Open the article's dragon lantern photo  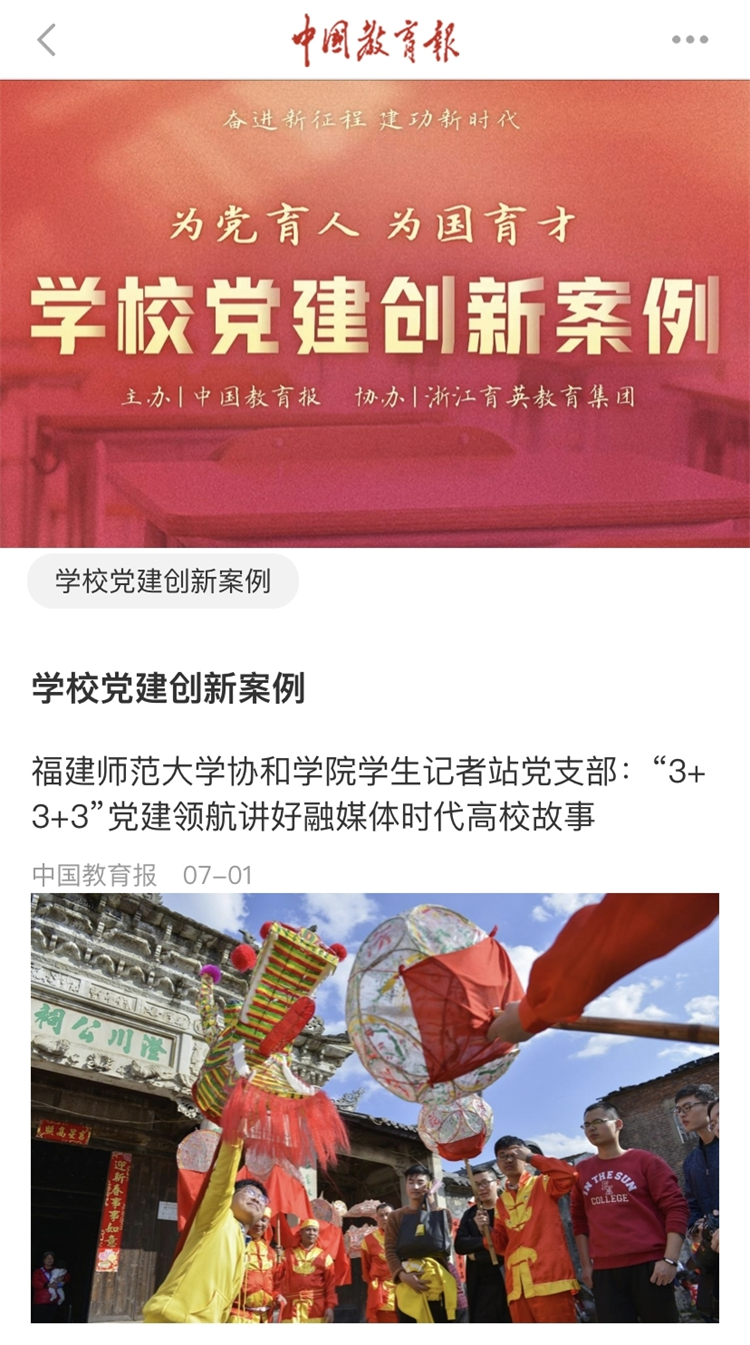point(374,1106)
